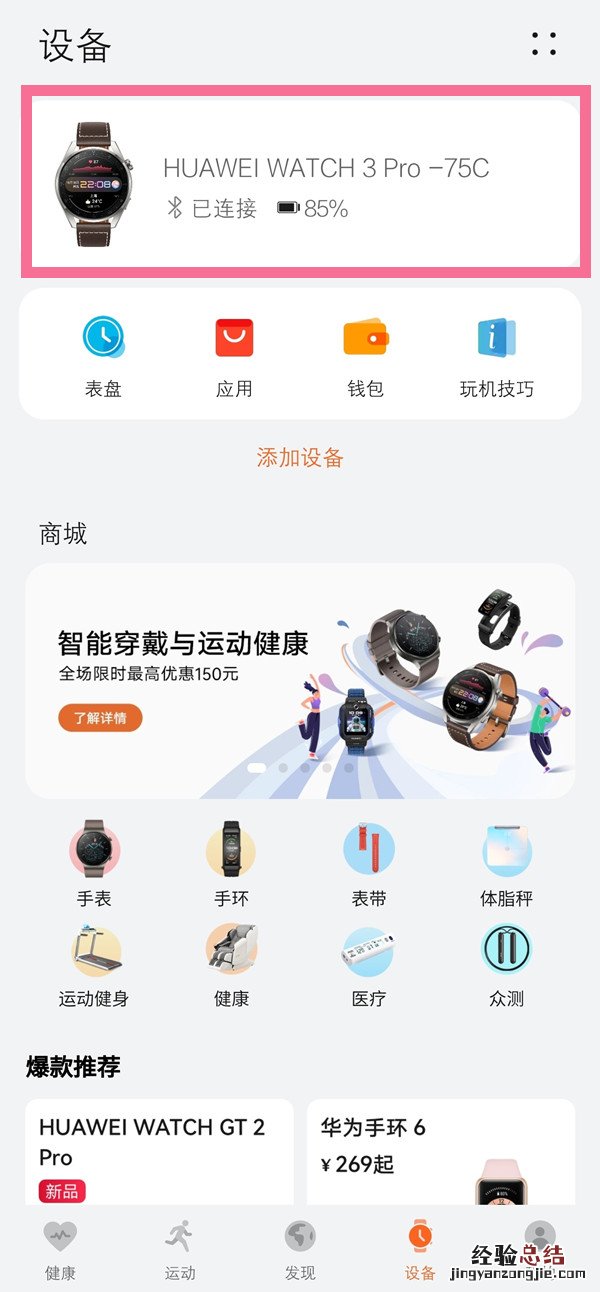The width and height of the screenshot is (600, 1292).
Task: Open the 表带 store category
Action: [368, 864]
